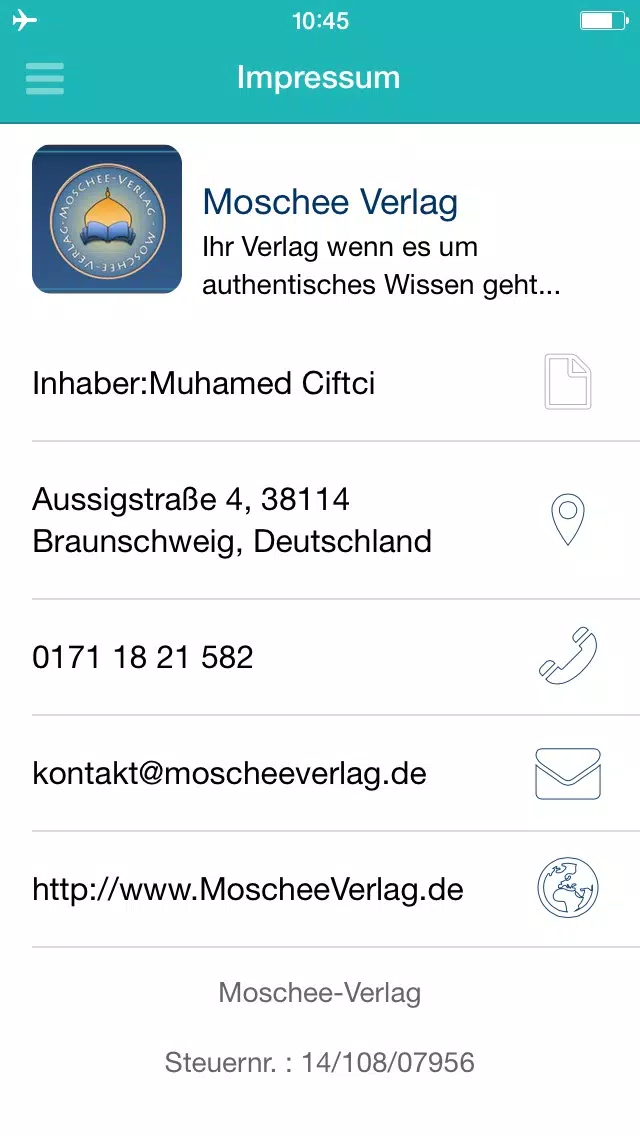This screenshot has width=640, height=1136.
Task: Open the hamburger drawer menu
Action: click(x=45, y=78)
